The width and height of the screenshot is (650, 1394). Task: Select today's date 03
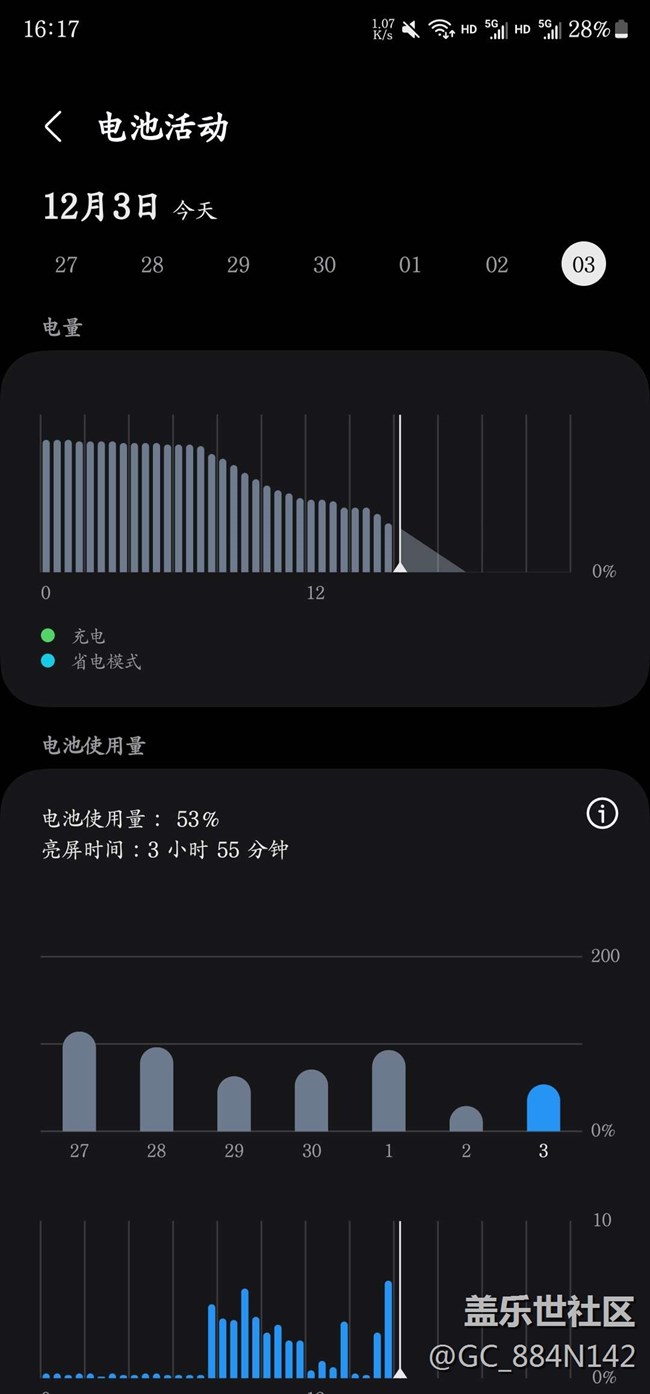pos(583,265)
